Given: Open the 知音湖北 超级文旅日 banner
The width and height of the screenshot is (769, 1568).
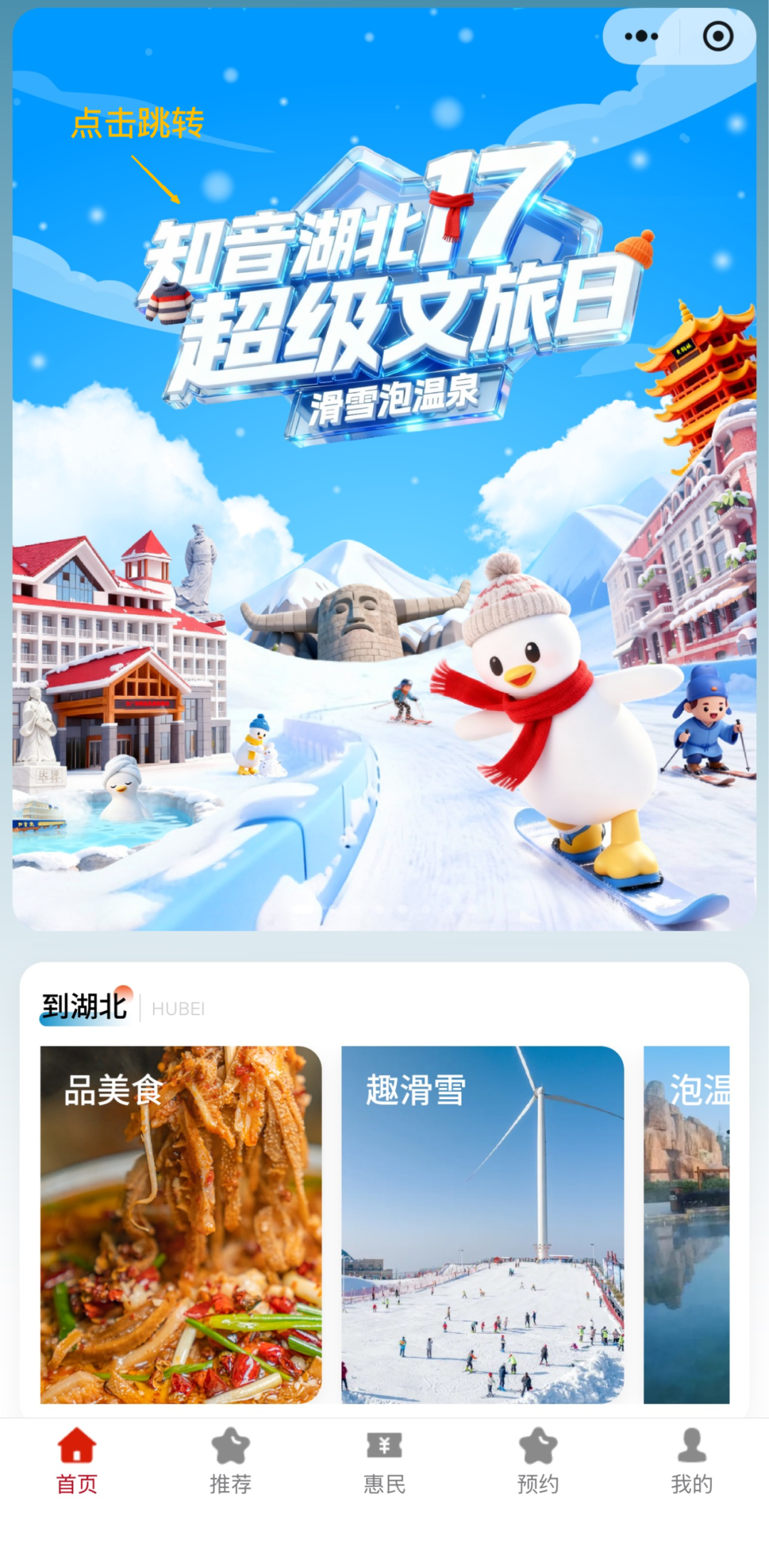Looking at the screenshot, I should (384, 299).
